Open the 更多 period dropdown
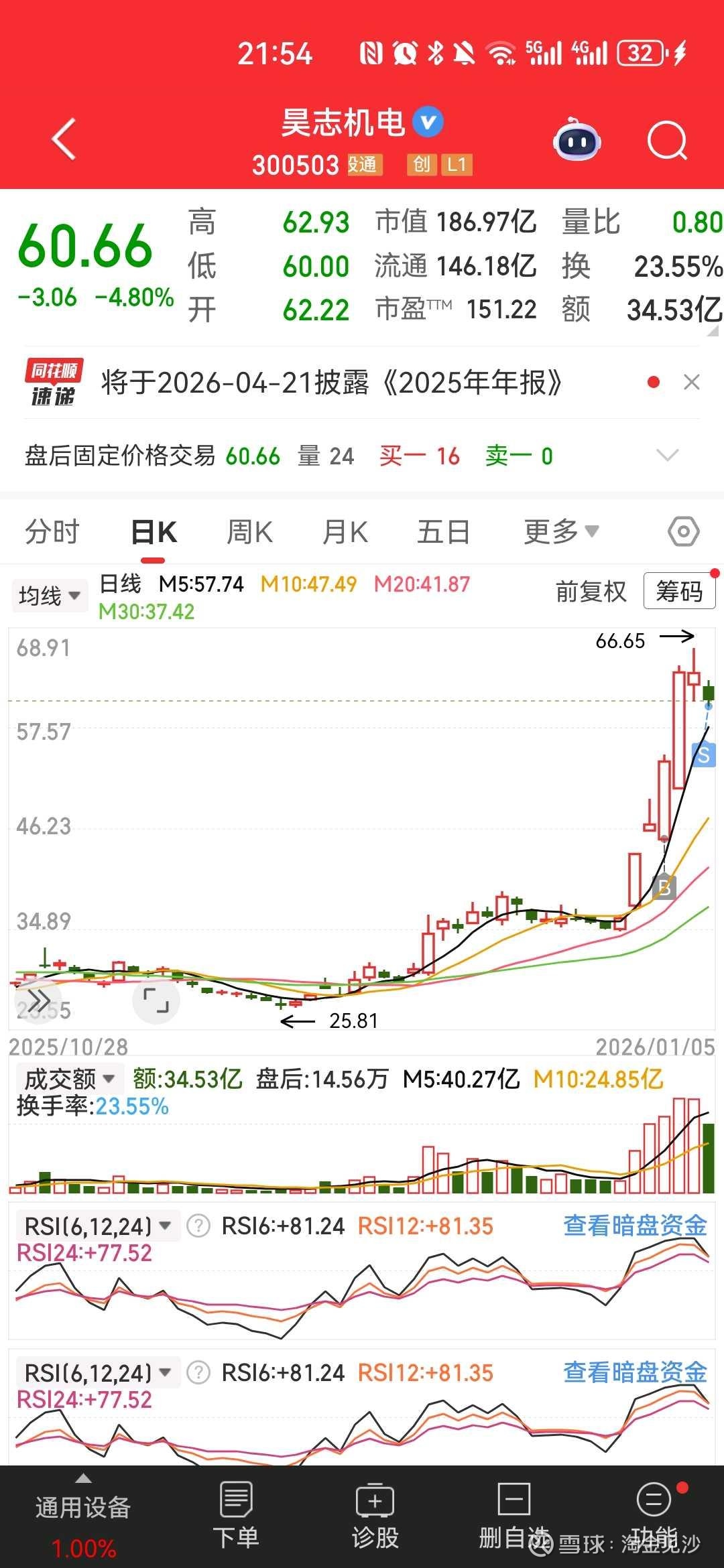The height and width of the screenshot is (1568, 724). pos(561,532)
